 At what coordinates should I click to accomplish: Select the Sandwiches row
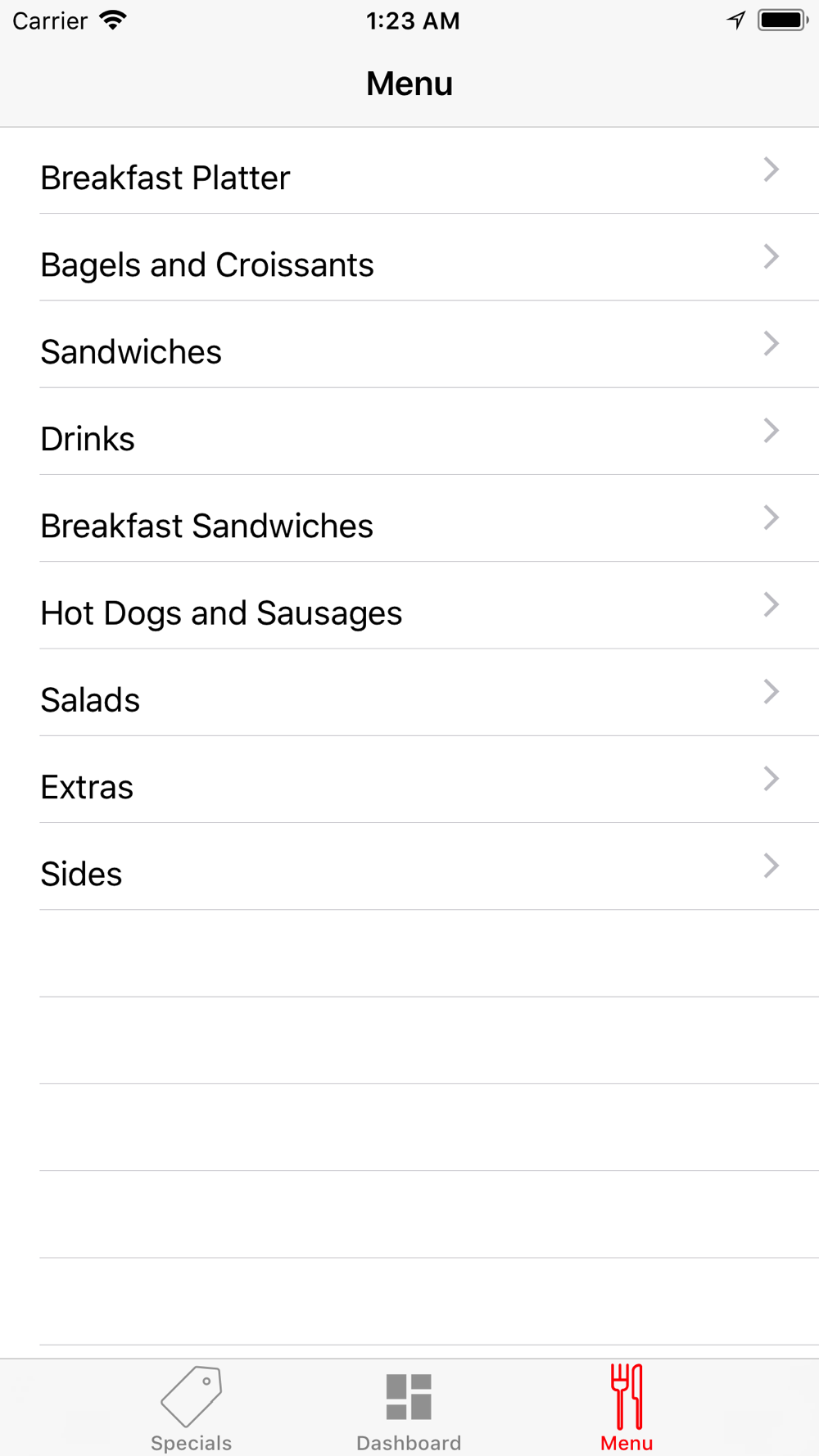pyautogui.click(x=409, y=344)
